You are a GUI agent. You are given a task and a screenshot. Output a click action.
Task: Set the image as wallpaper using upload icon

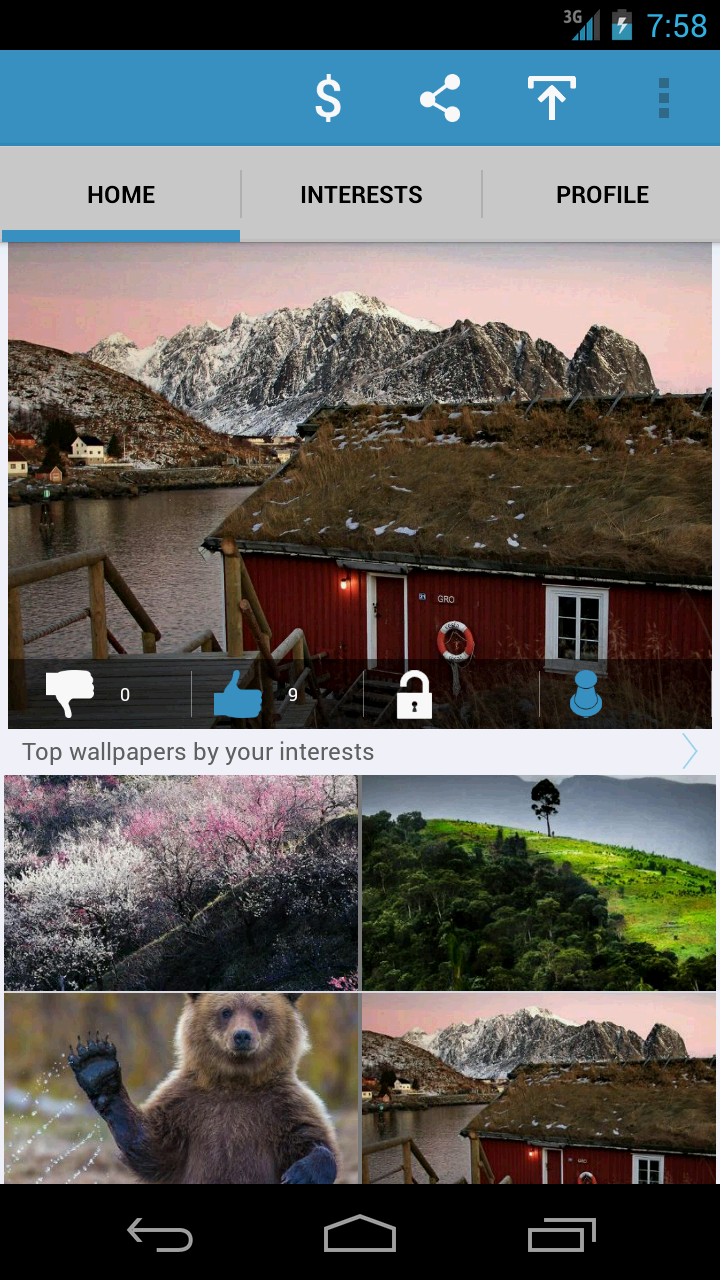[552, 97]
